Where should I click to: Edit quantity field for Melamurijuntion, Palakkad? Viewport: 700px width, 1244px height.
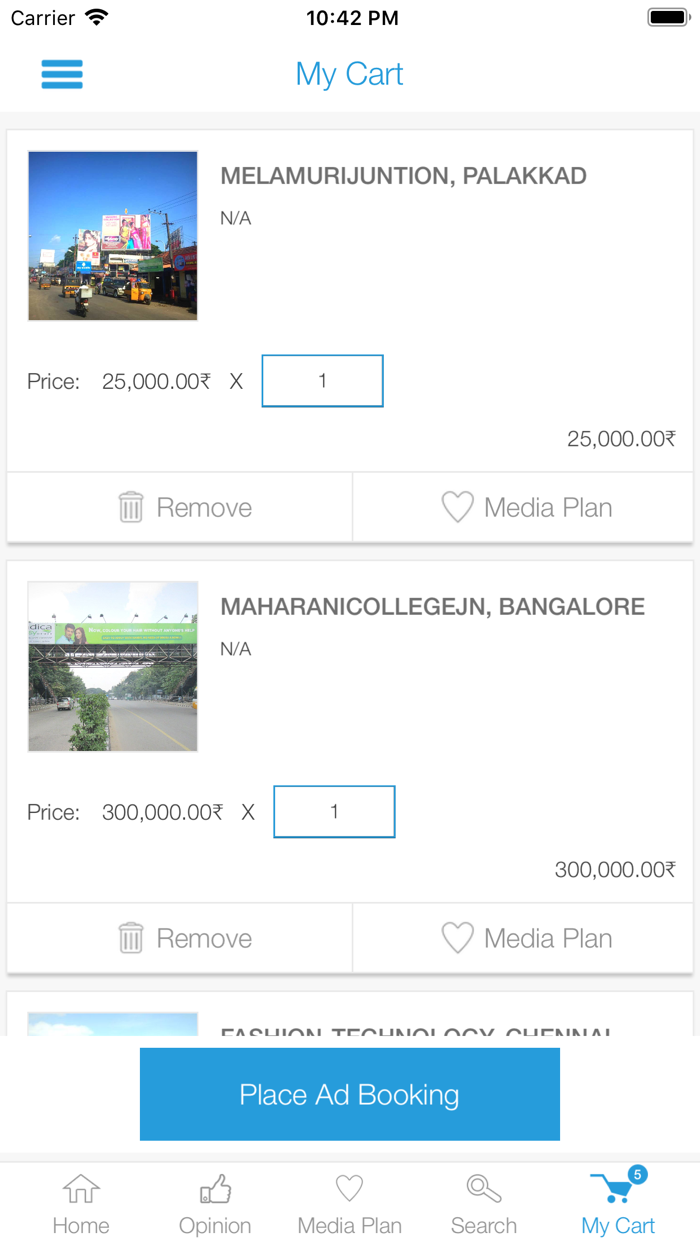tap(322, 381)
